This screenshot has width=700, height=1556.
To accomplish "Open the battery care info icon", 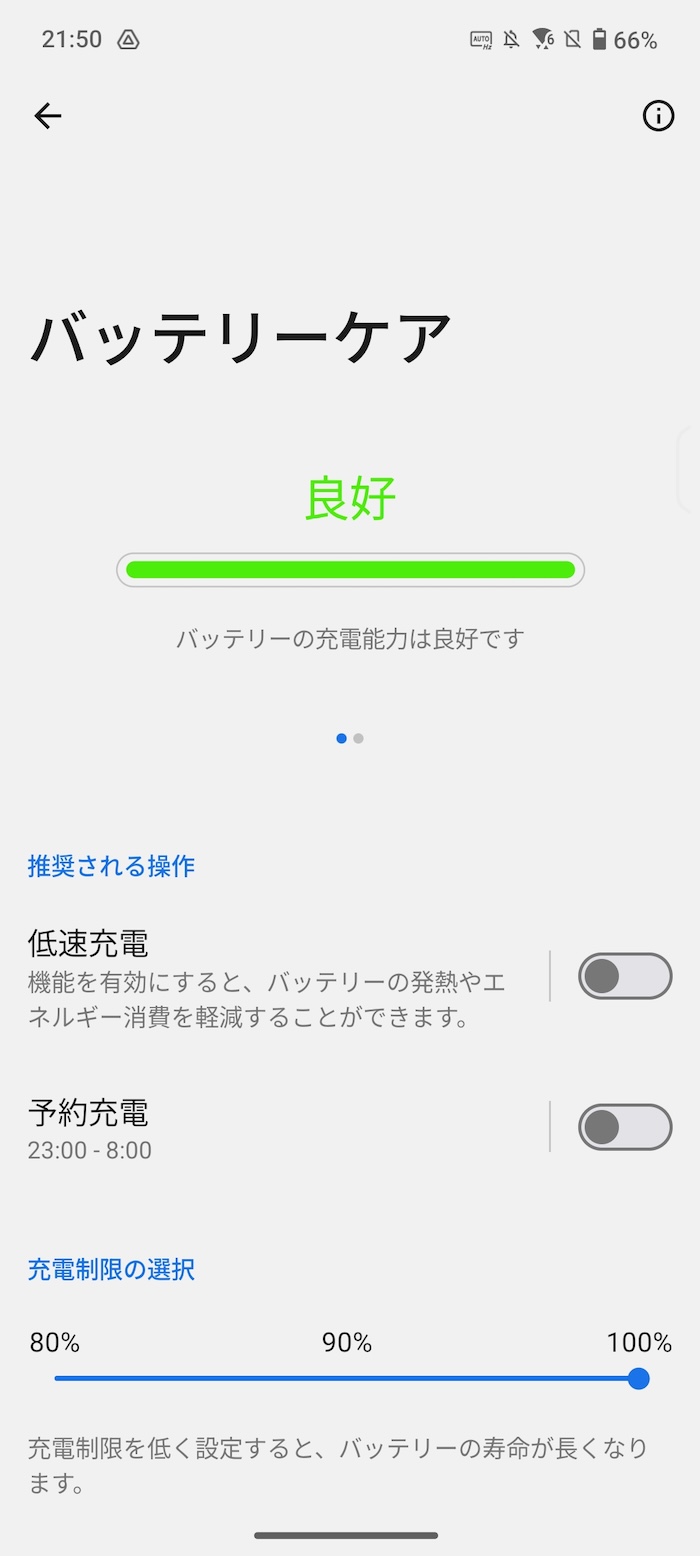I will pyautogui.click(x=658, y=116).
